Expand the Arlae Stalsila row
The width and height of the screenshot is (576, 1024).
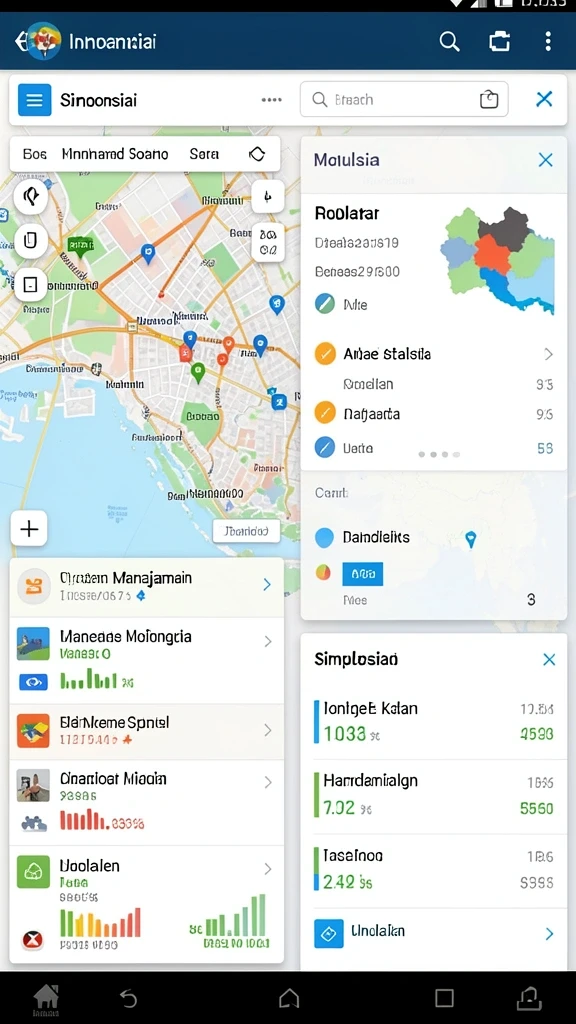point(434,354)
